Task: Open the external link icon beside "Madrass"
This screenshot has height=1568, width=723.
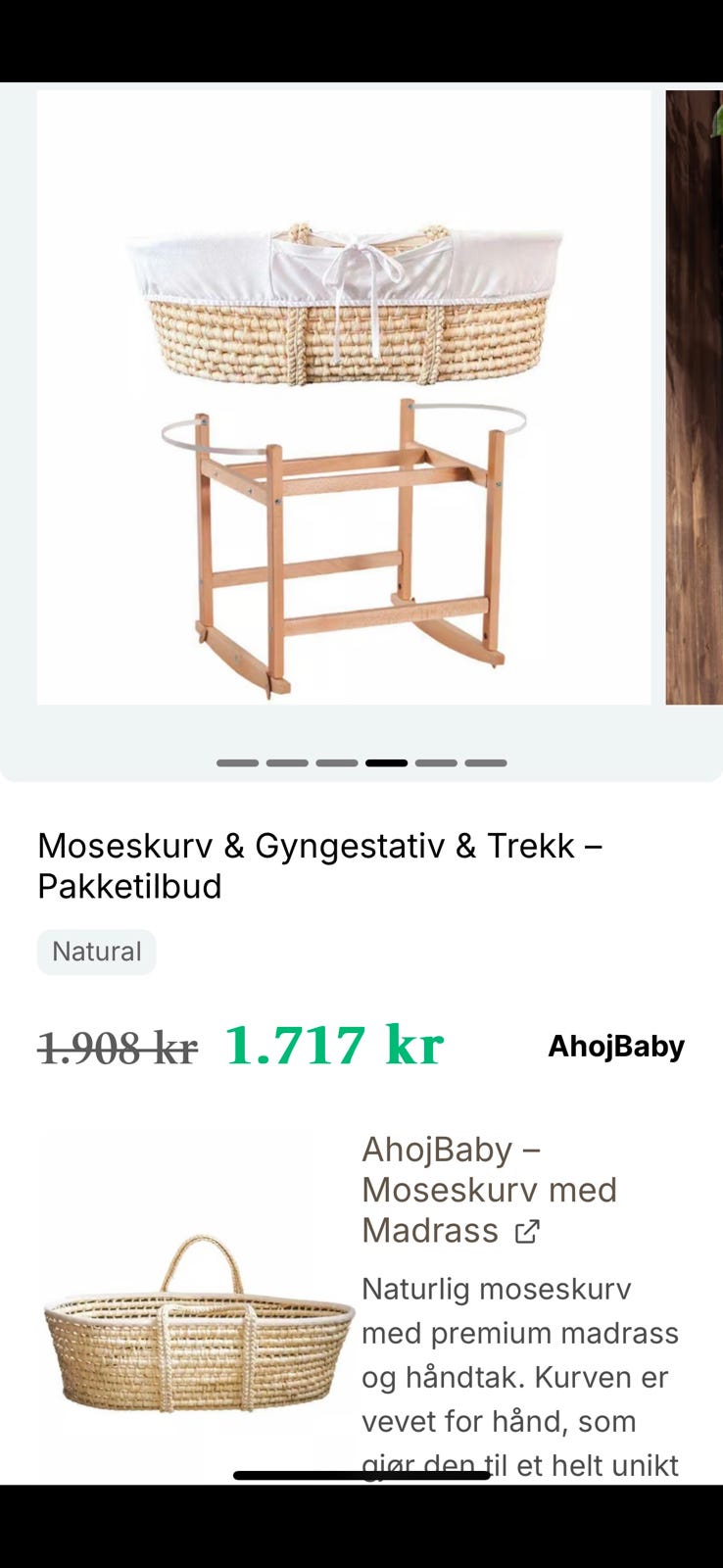Action: pos(528,1232)
